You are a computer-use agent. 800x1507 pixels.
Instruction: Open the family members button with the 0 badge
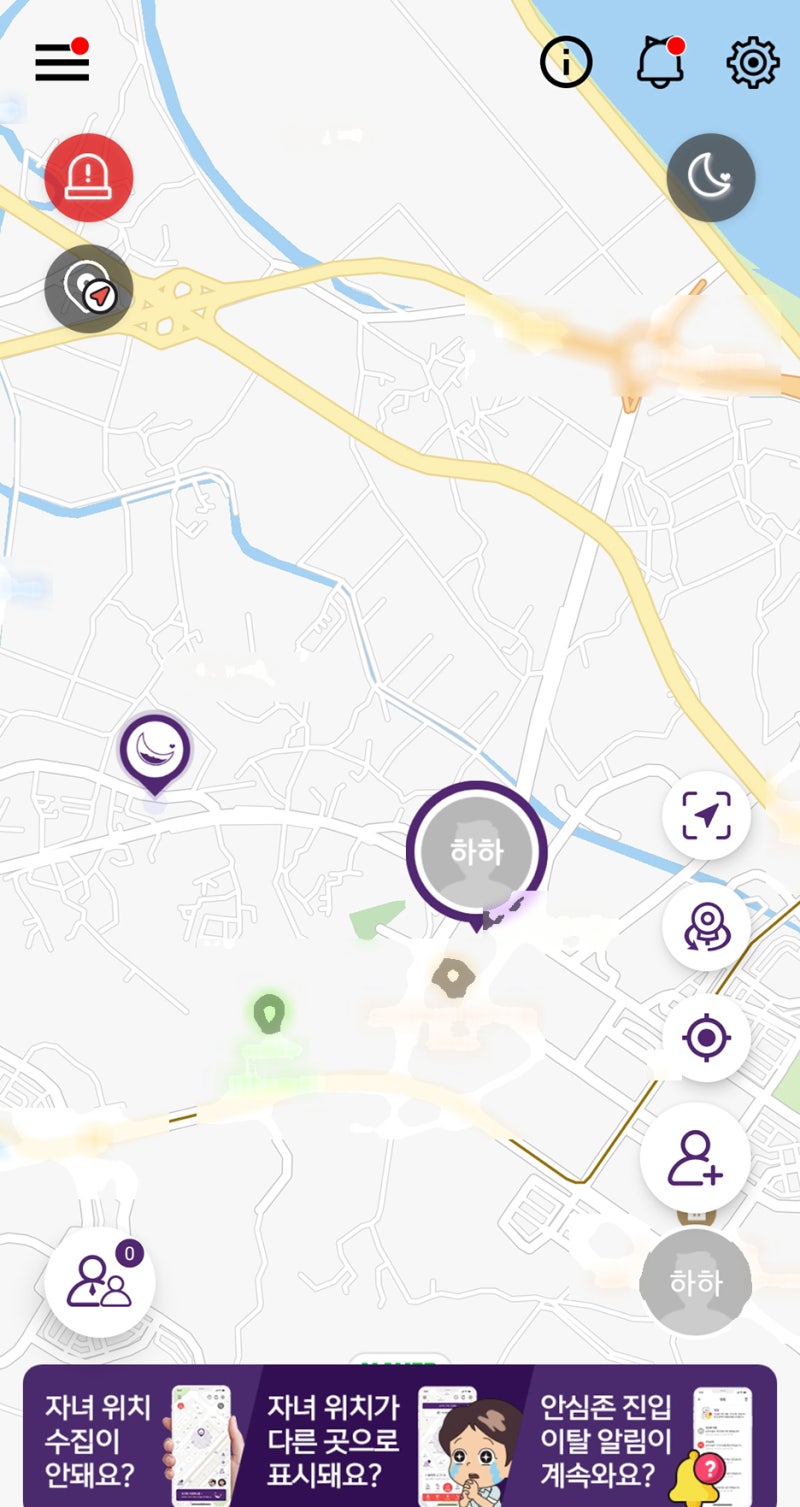[100, 1282]
